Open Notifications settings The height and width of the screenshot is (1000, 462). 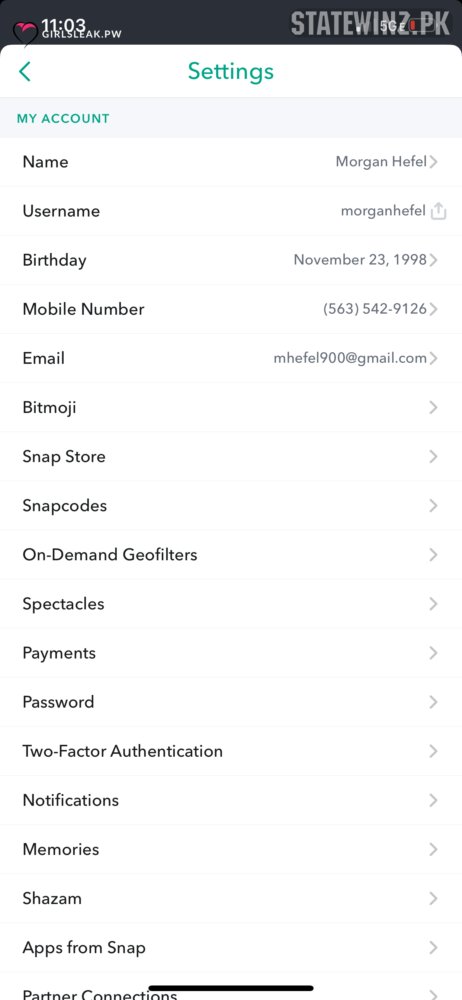(231, 800)
